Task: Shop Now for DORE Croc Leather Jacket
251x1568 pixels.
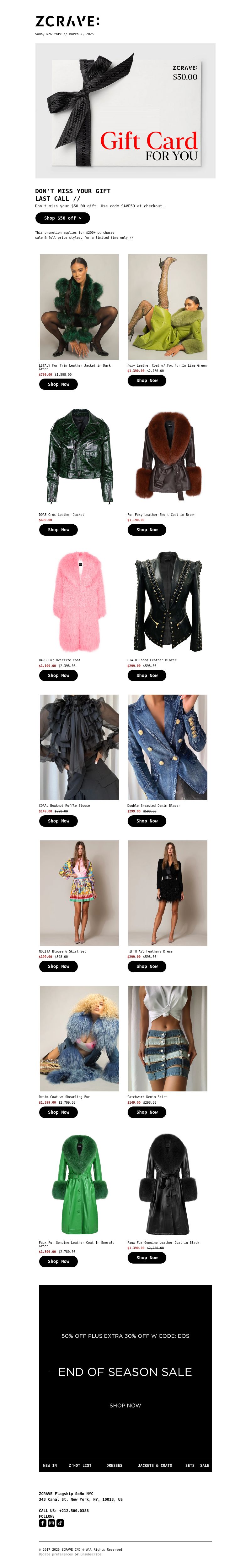Action: point(58,530)
